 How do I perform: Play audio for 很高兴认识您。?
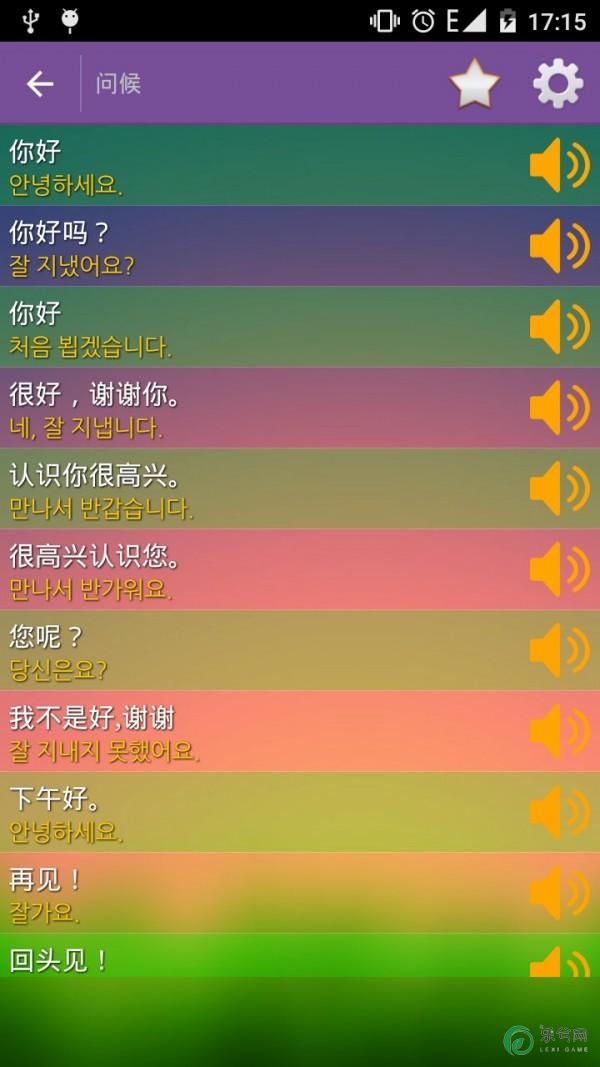tap(559, 570)
